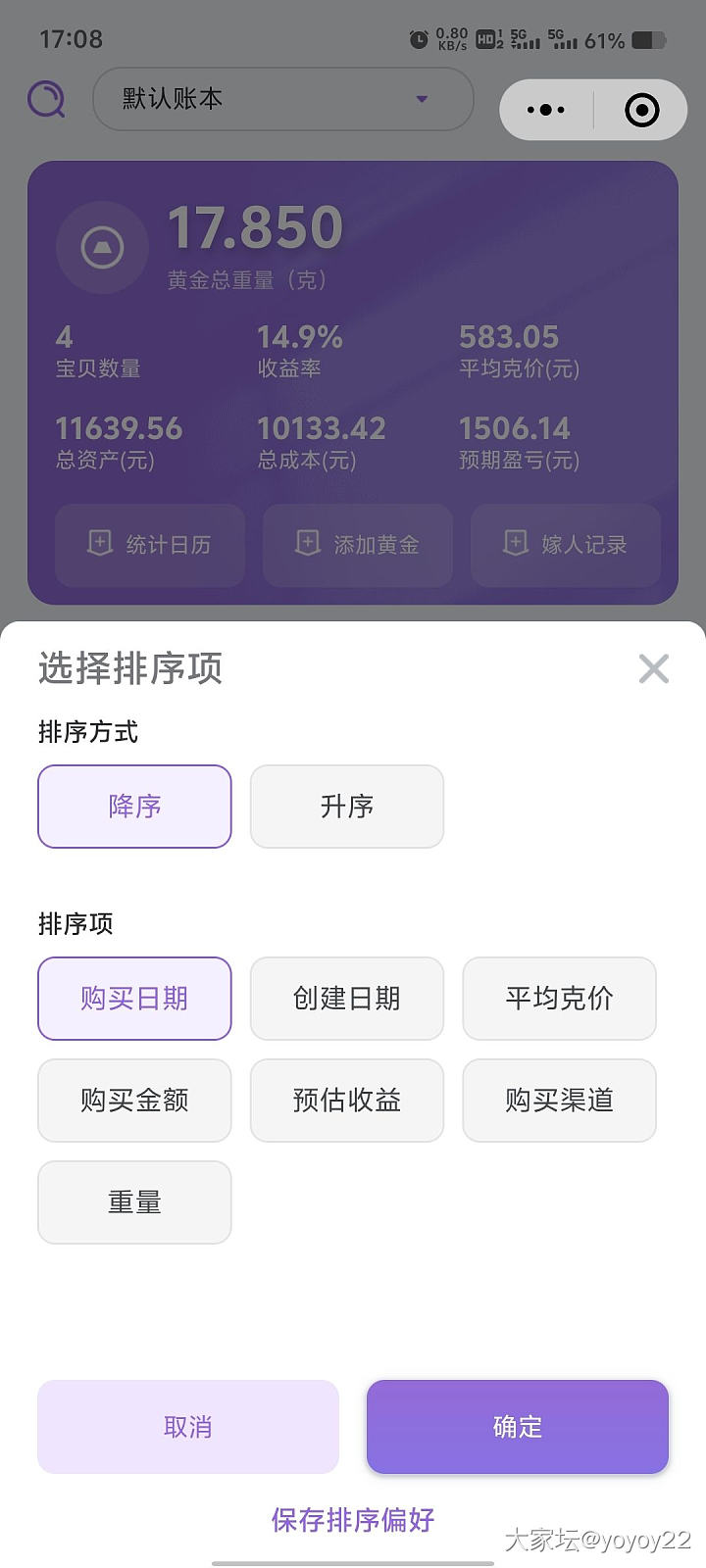Screen dimensions: 706x1568
Task: Sort by 购买日期
Action: tap(134, 998)
